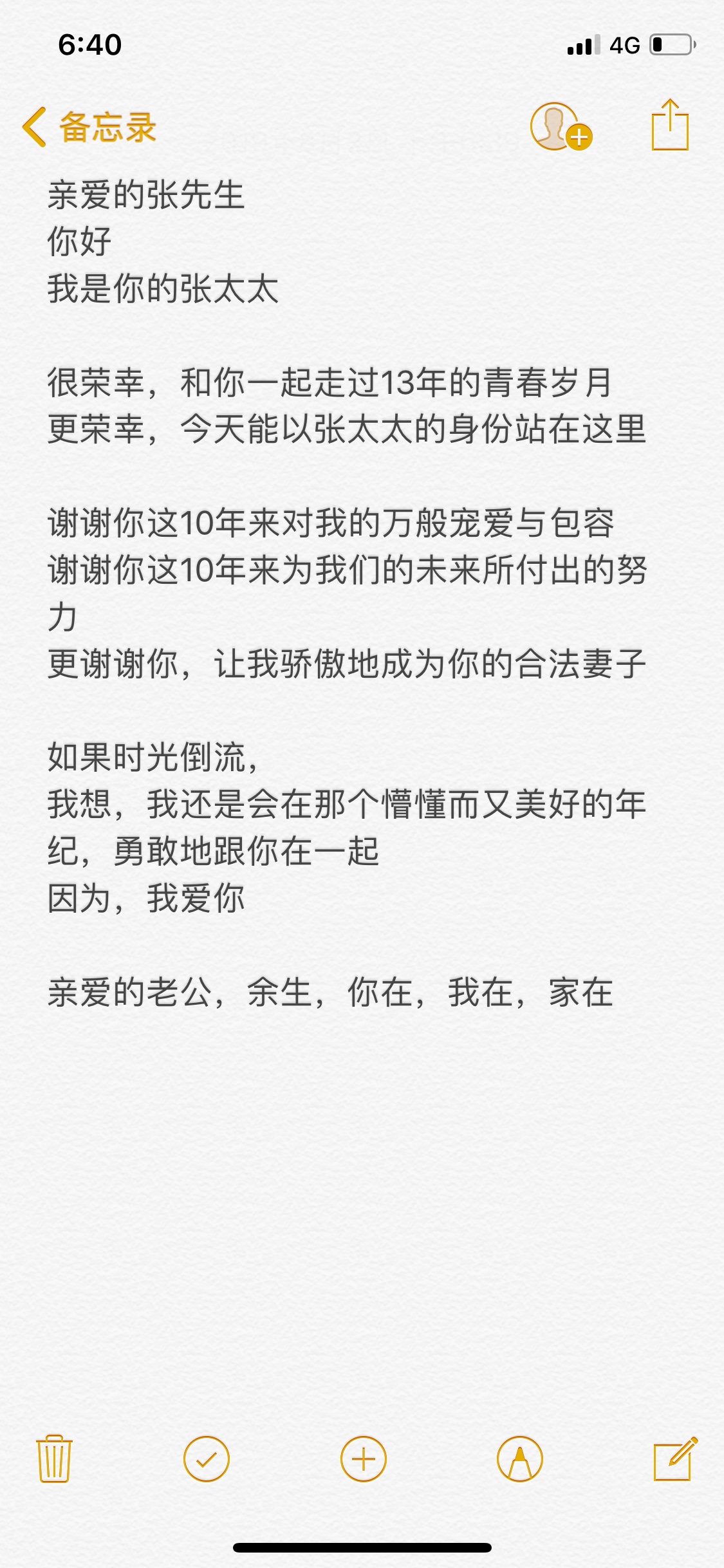
Task: Go back to 备忘录 notes list
Action: [x=90, y=127]
